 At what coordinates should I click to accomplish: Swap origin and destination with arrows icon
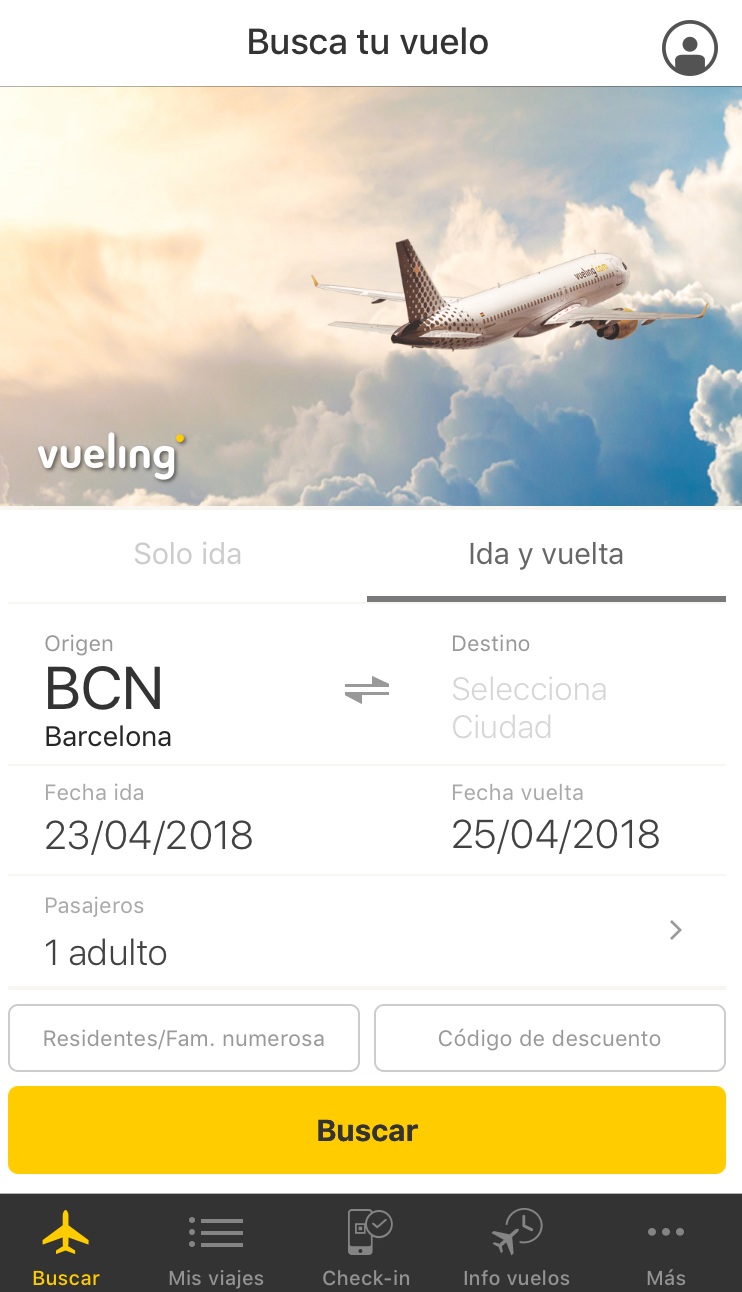(x=366, y=689)
